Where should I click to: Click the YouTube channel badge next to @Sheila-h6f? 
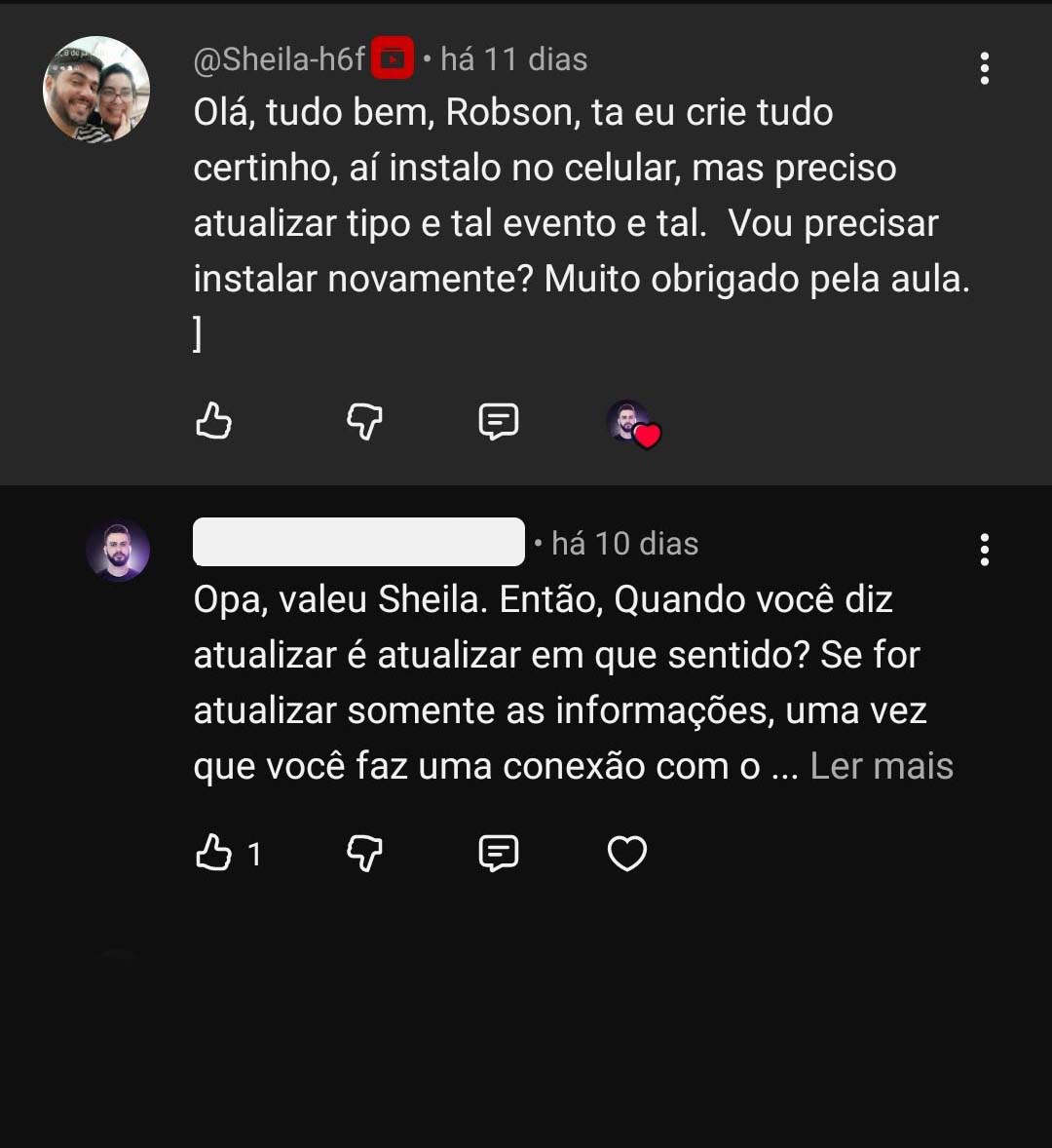click(x=394, y=58)
